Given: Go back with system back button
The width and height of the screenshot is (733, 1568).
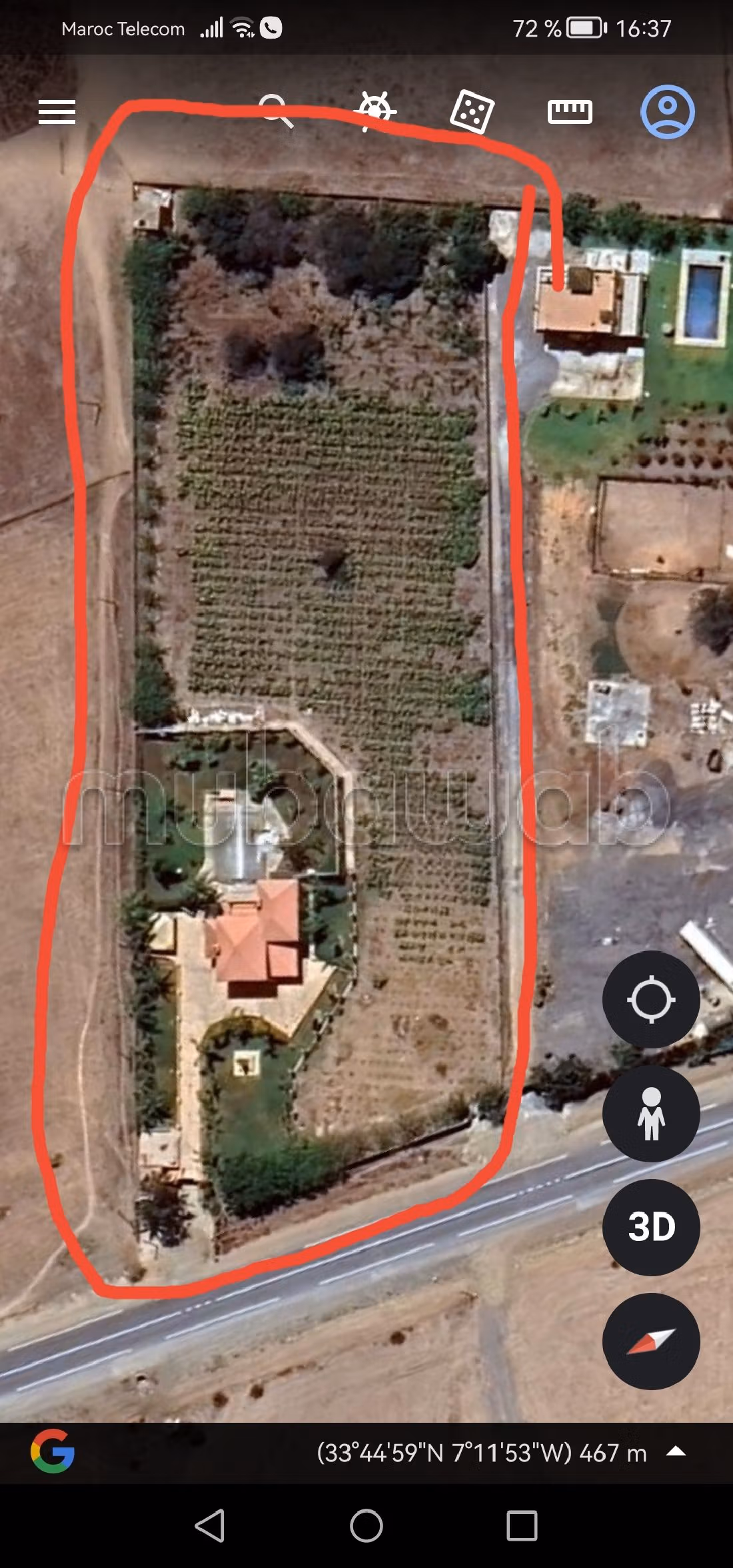Looking at the screenshot, I should (x=210, y=1525).
